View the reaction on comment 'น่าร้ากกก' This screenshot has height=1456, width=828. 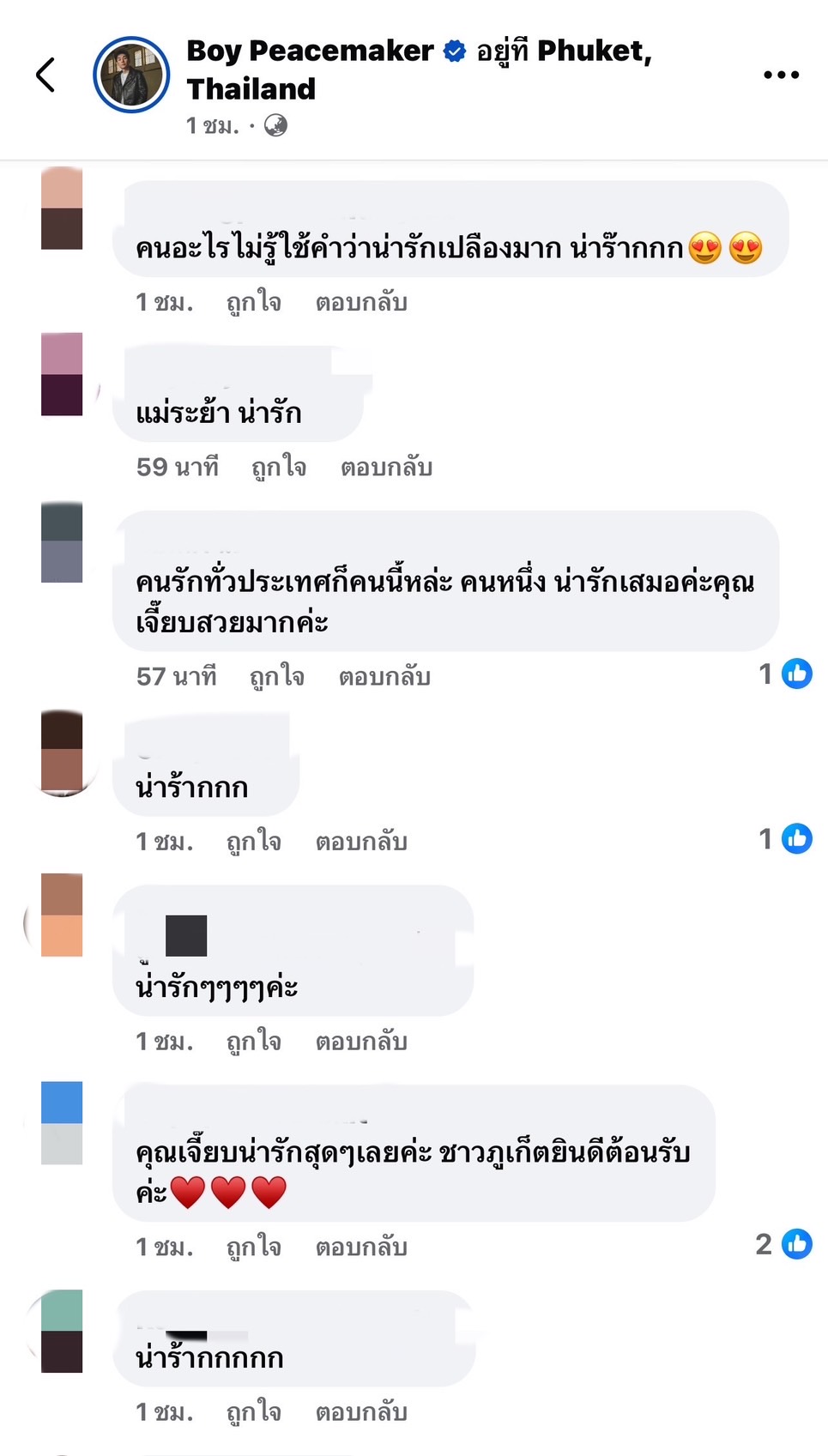[786, 839]
